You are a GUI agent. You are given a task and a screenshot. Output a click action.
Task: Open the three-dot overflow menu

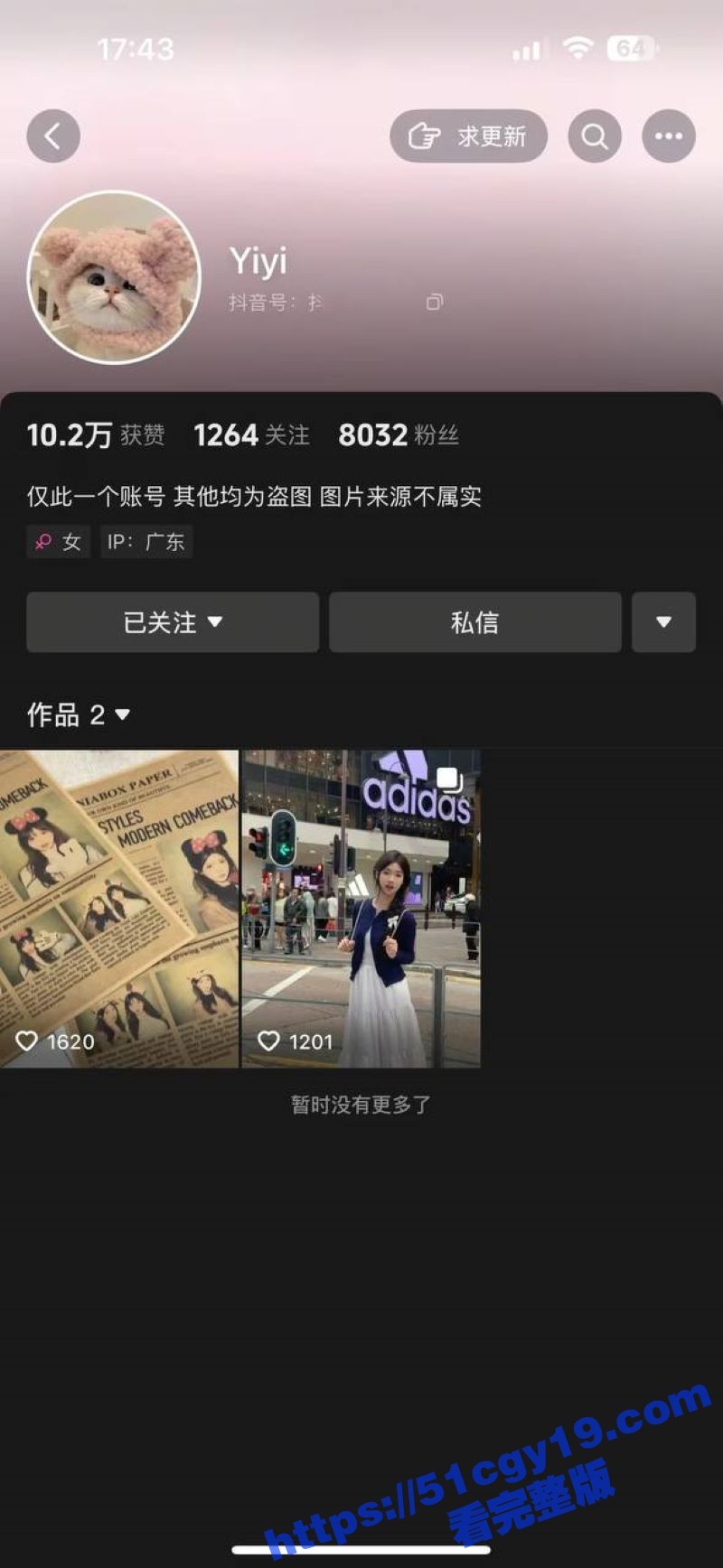pyautogui.click(x=669, y=136)
